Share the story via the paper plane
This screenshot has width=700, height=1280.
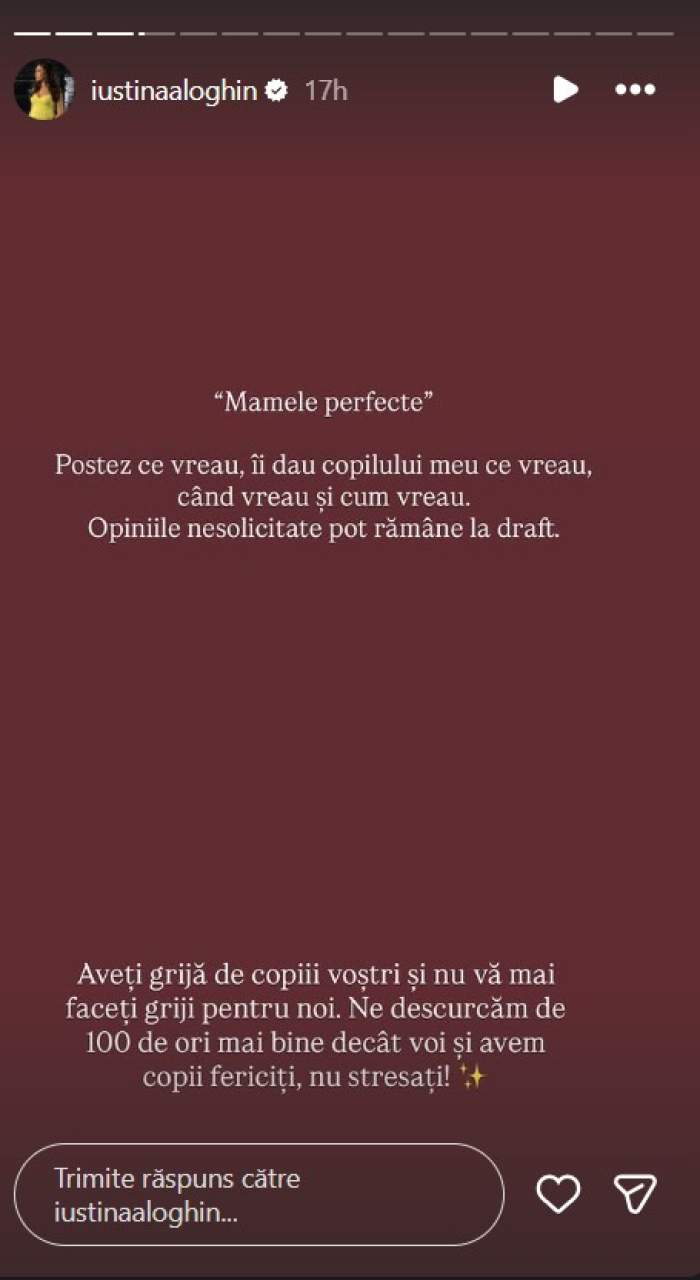pos(635,1194)
